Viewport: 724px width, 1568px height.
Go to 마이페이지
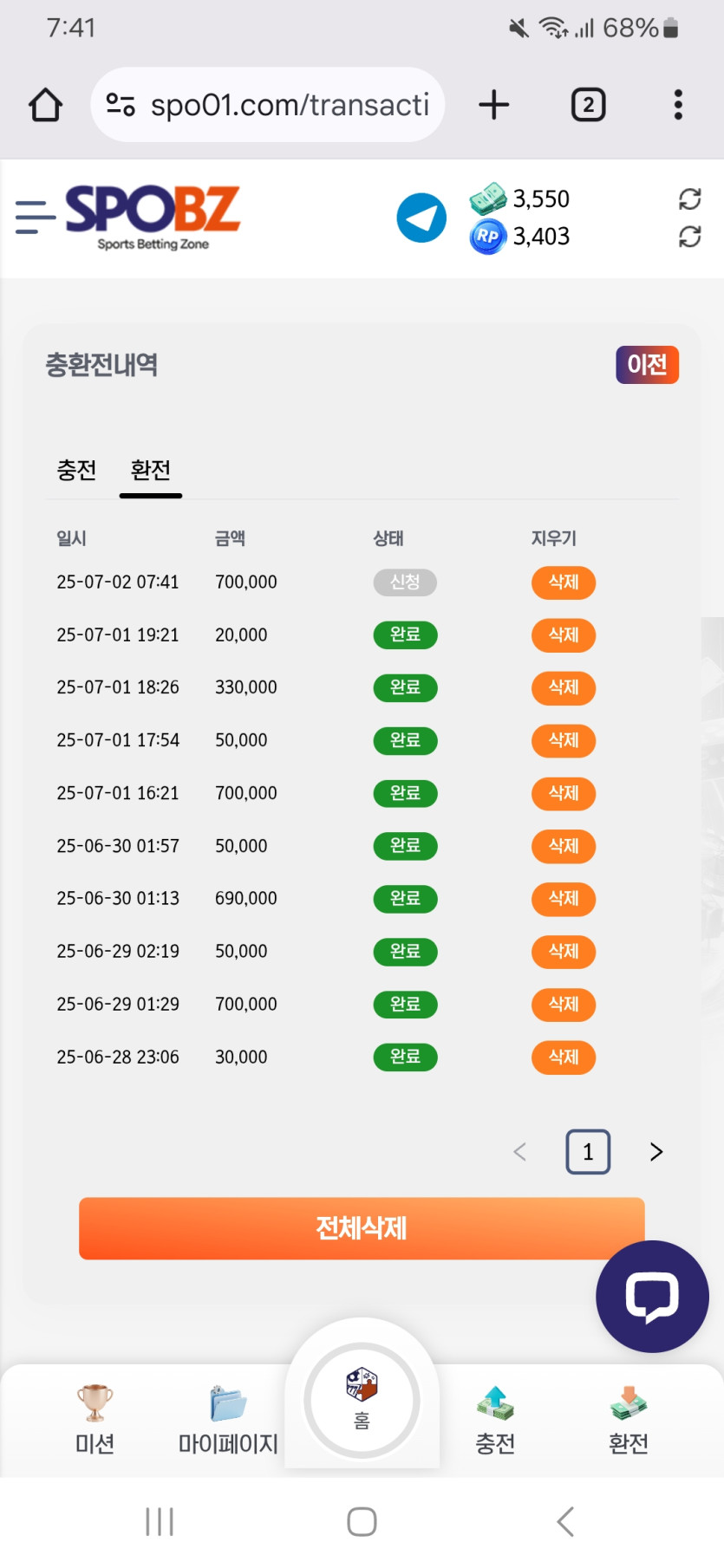coord(228,1420)
